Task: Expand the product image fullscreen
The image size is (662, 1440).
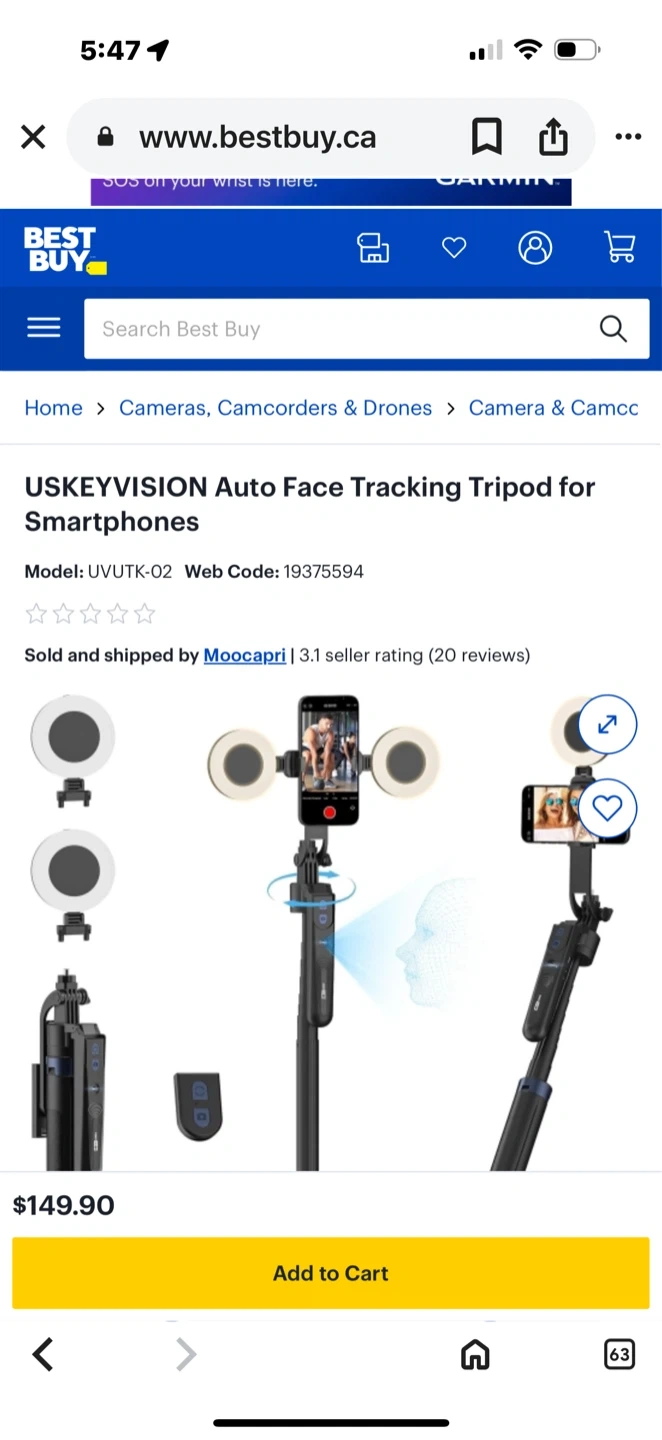Action: pyautogui.click(x=607, y=724)
